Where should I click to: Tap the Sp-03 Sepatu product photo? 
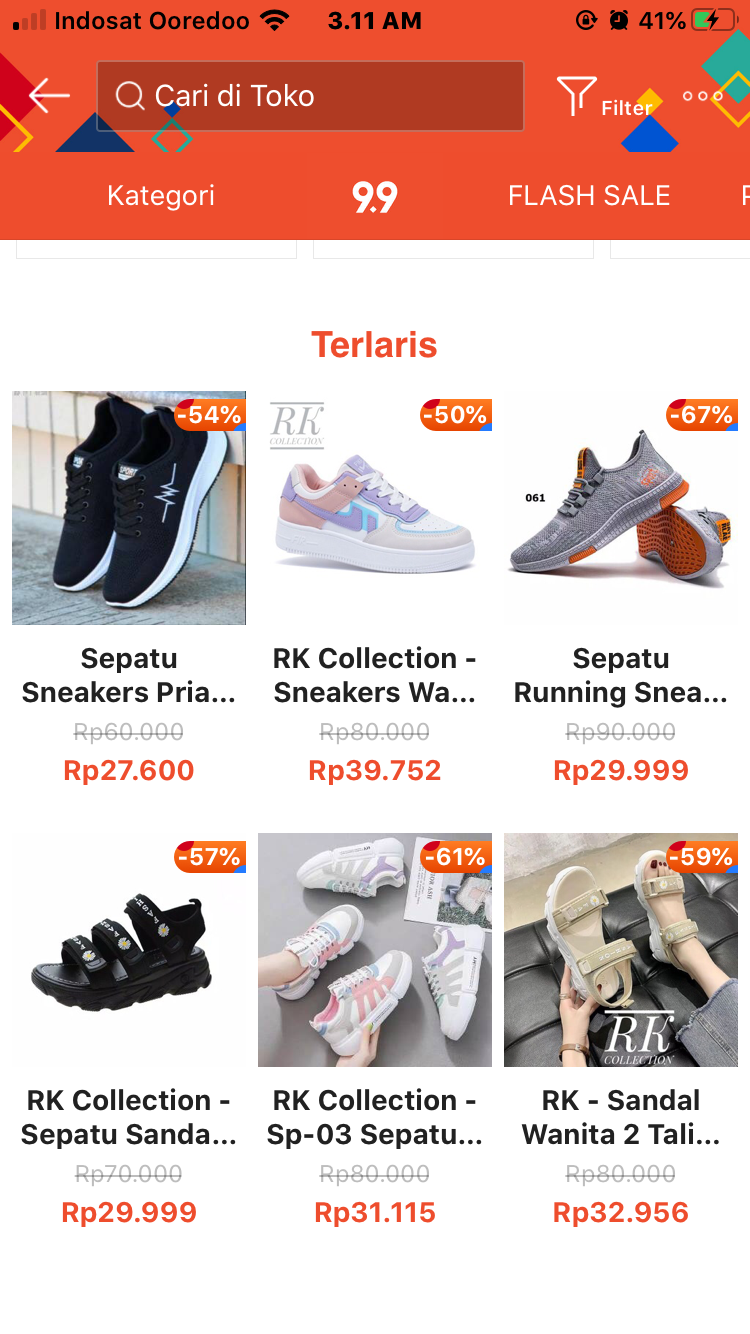click(374, 949)
